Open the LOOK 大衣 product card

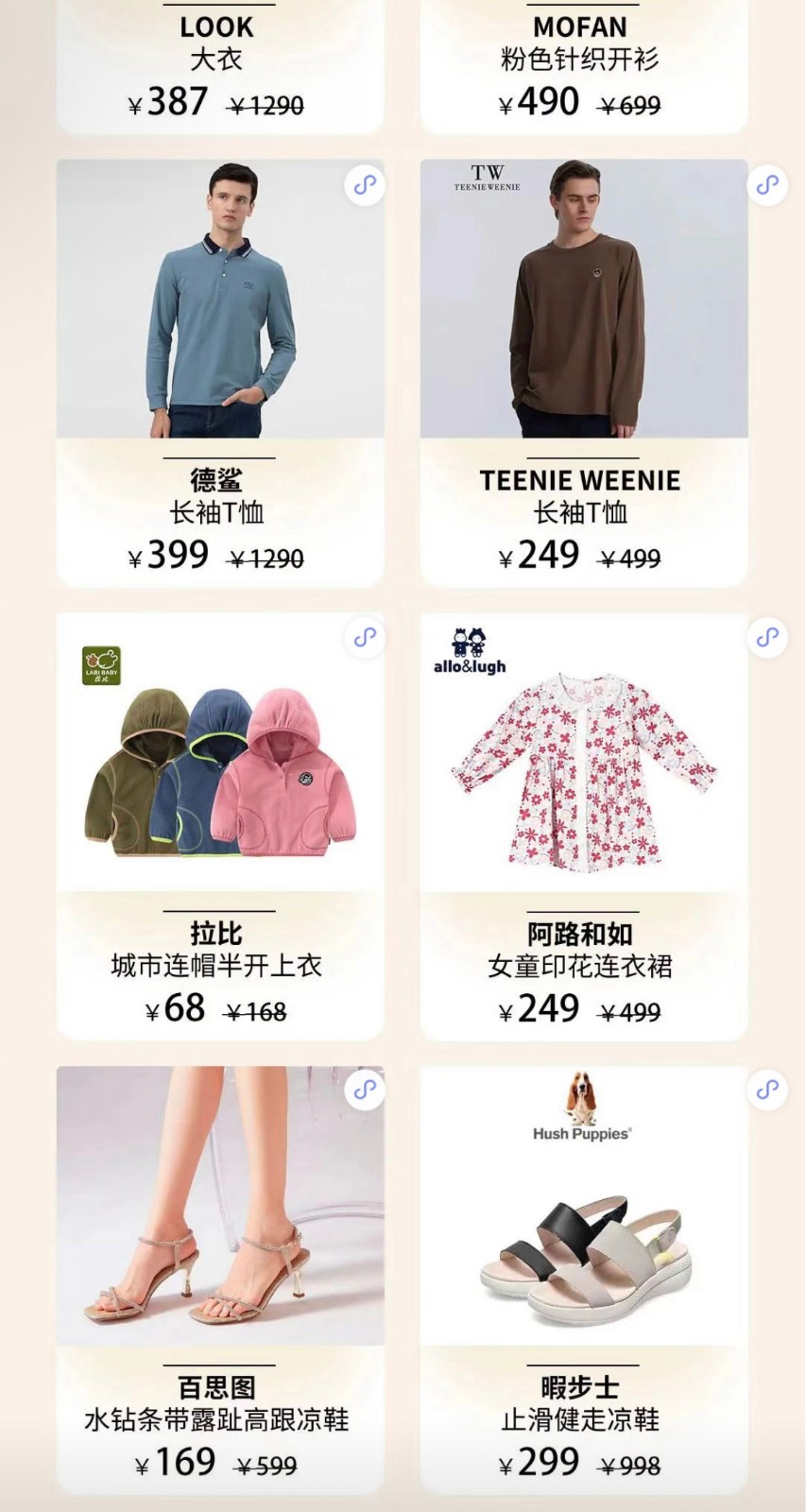click(219, 66)
